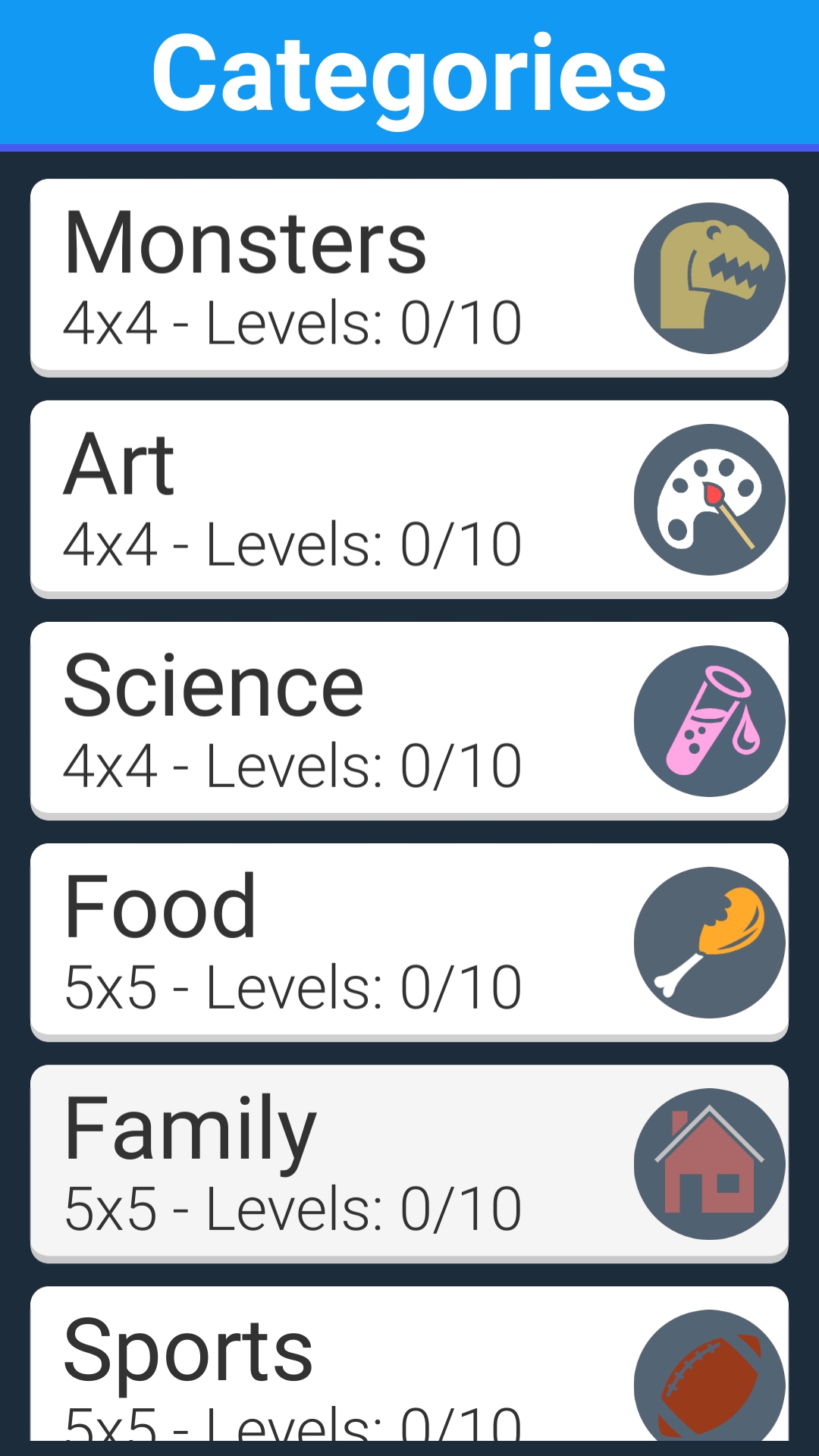819x1456 pixels.
Task: Click the red house icon on Family card
Action: (710, 1162)
